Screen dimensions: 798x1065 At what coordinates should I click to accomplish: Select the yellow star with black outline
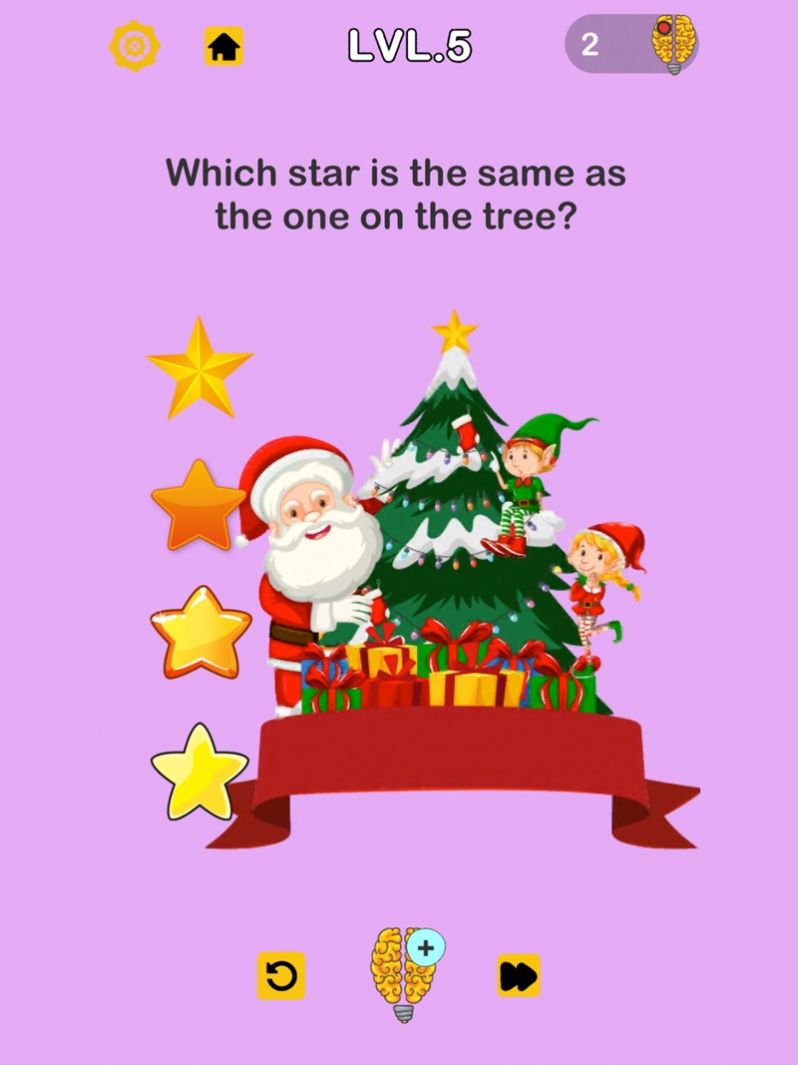(x=200, y=772)
